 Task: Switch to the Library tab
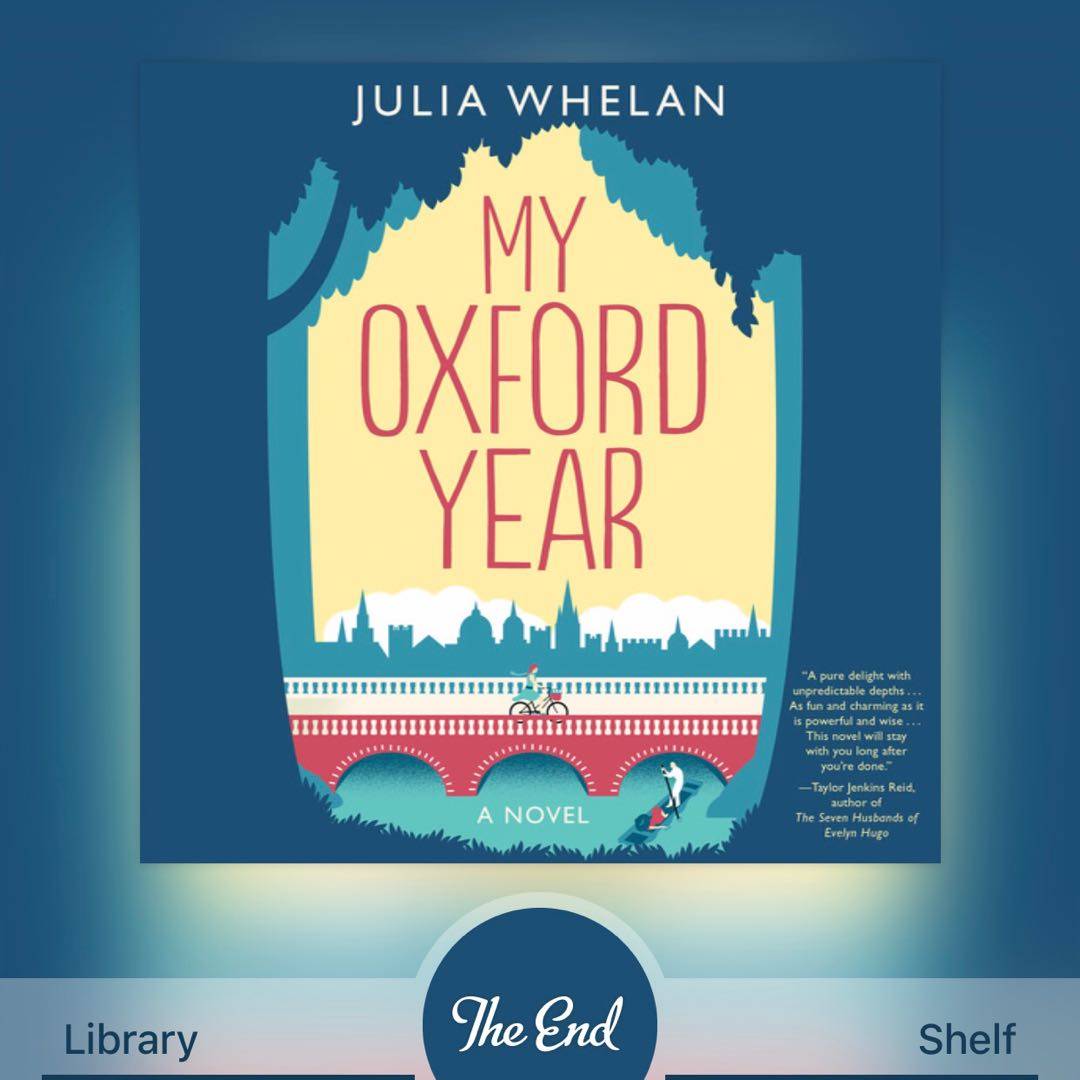click(131, 1040)
